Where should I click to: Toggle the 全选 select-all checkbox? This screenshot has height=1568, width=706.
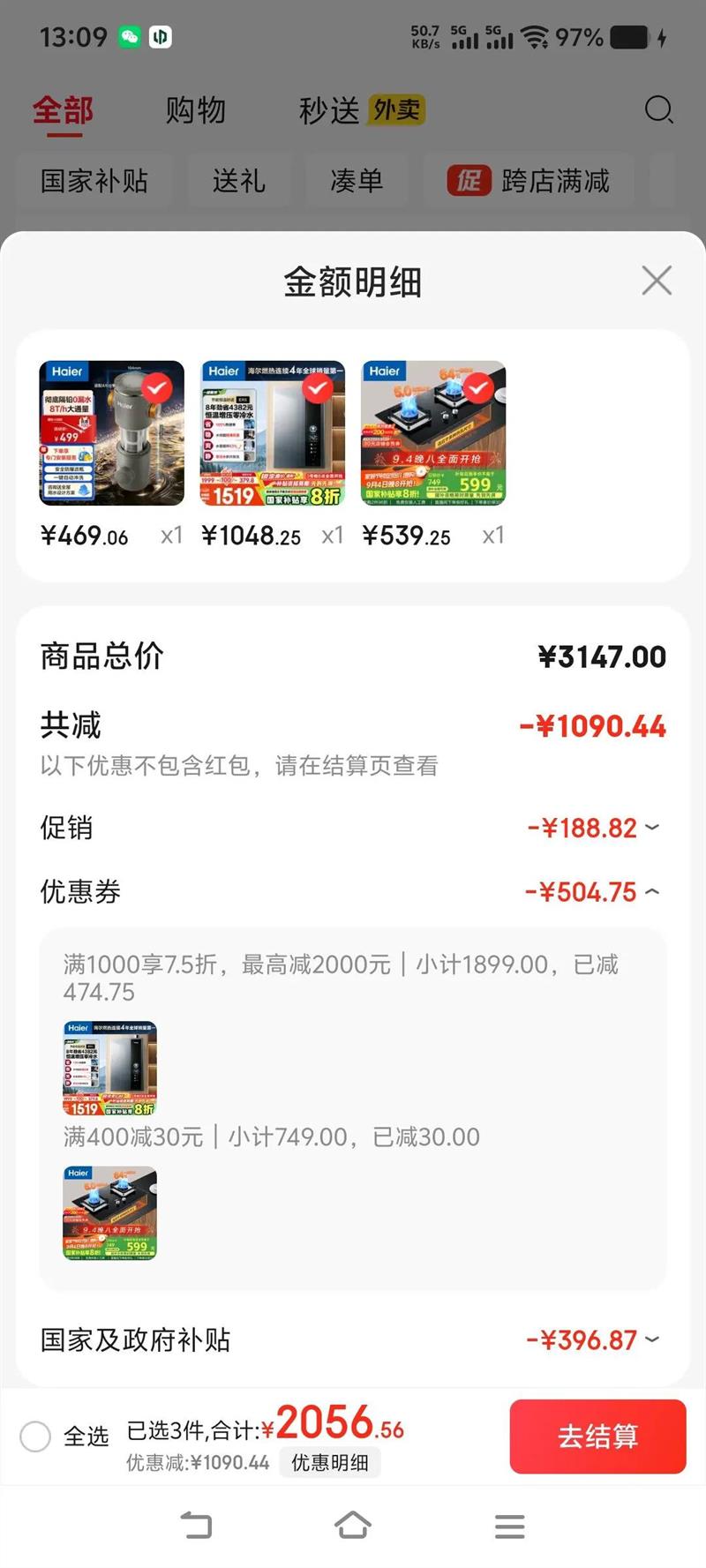(x=35, y=1437)
